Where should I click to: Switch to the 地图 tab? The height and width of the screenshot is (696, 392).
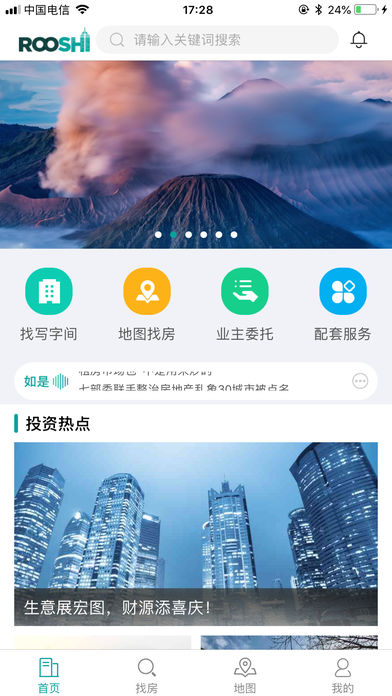[x=245, y=675]
